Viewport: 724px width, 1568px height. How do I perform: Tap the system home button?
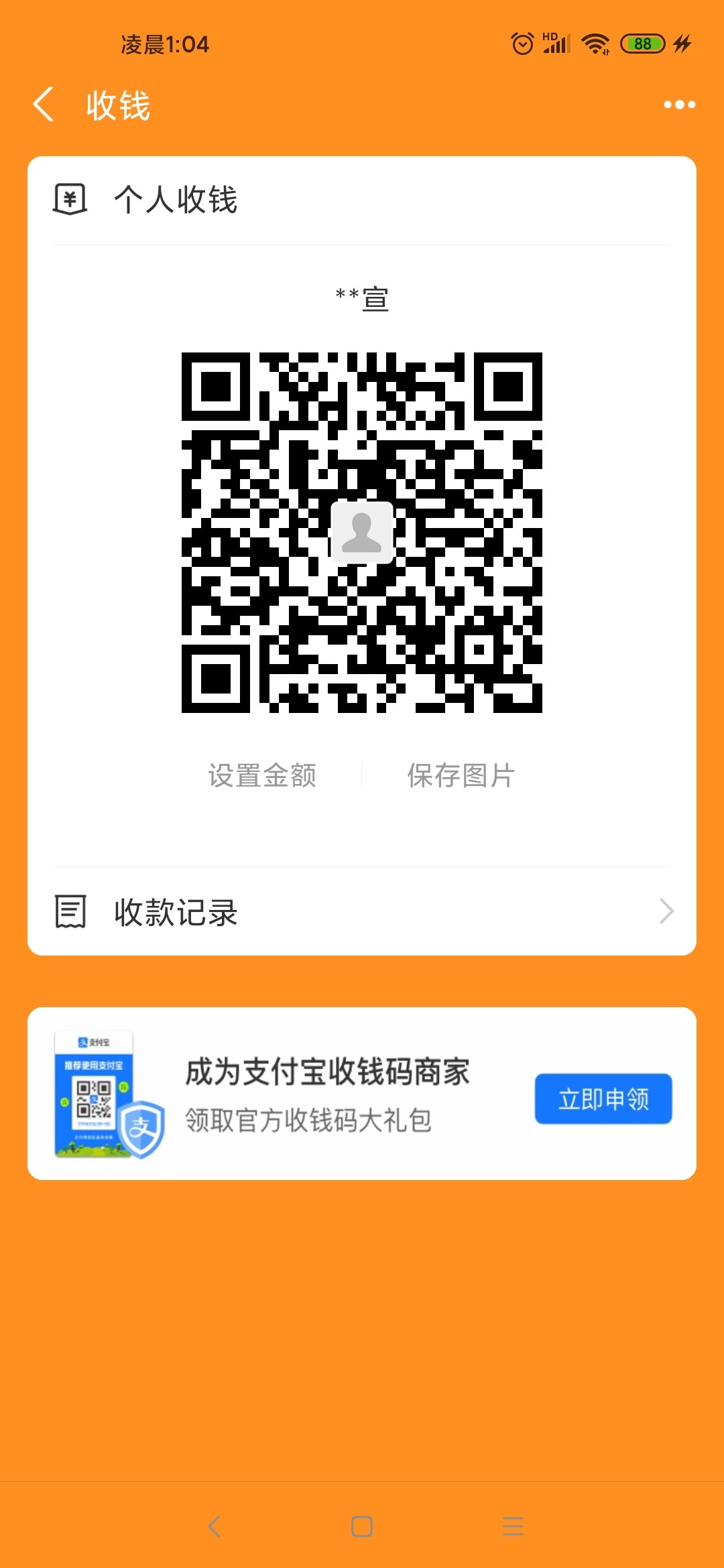click(x=362, y=1526)
